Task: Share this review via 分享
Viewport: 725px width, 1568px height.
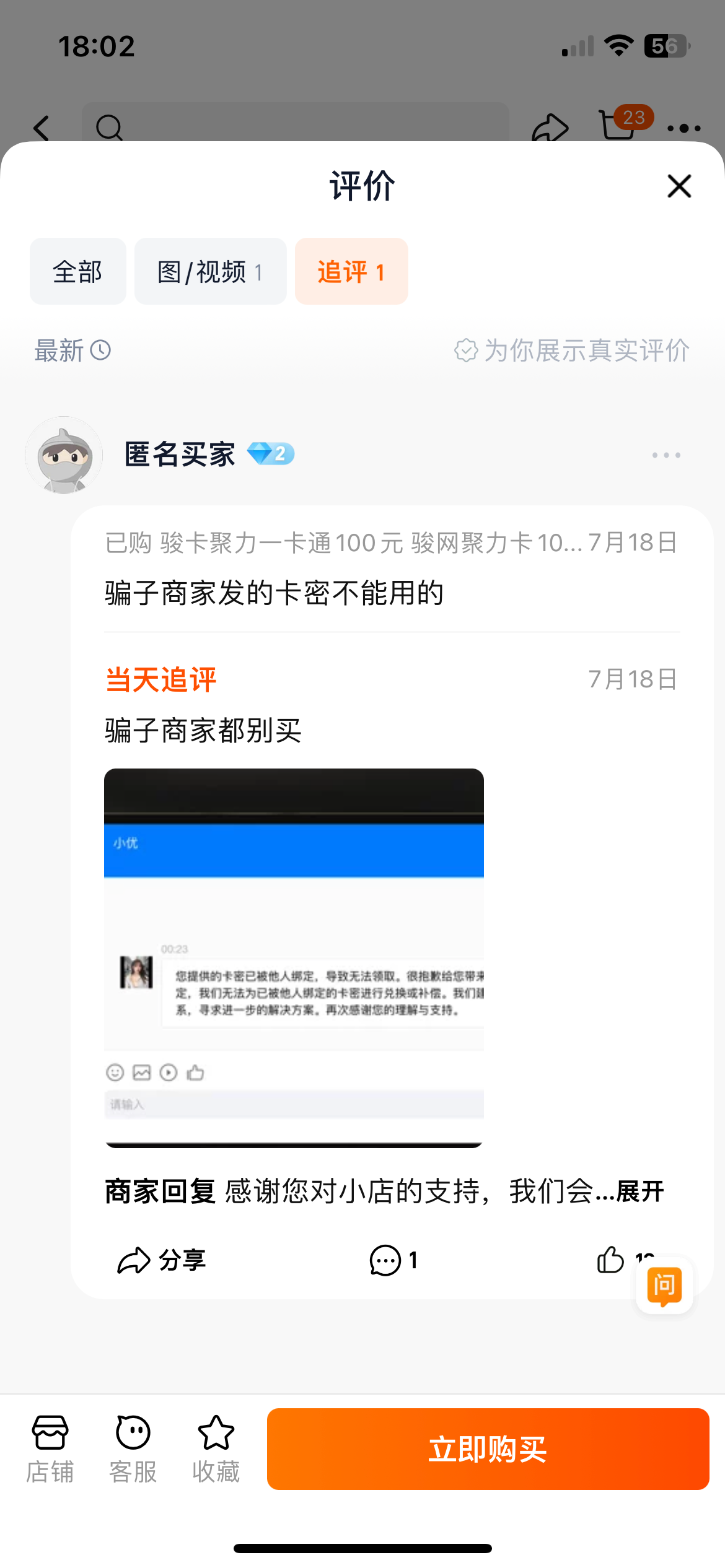Action: coord(161,1260)
